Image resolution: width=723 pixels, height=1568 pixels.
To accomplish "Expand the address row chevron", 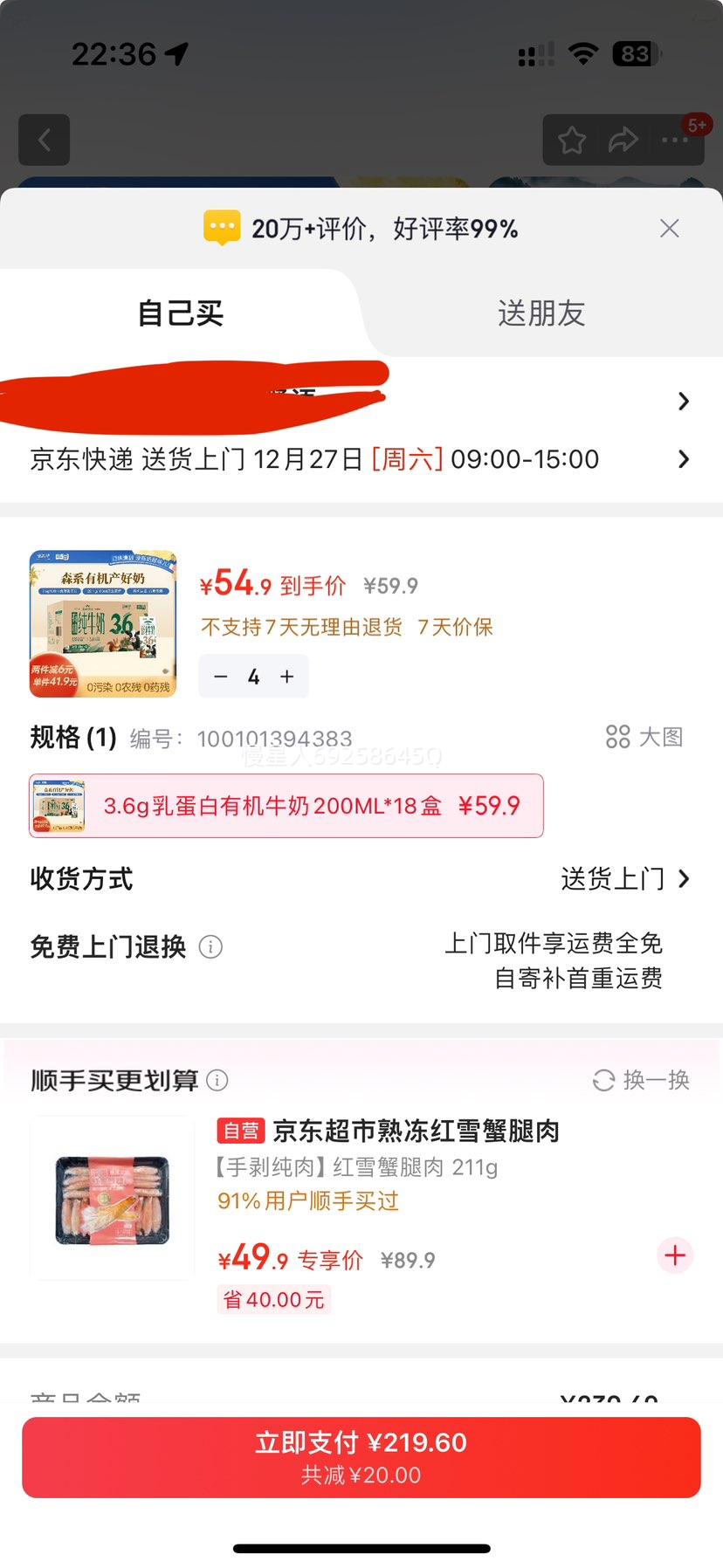I will 683,401.
